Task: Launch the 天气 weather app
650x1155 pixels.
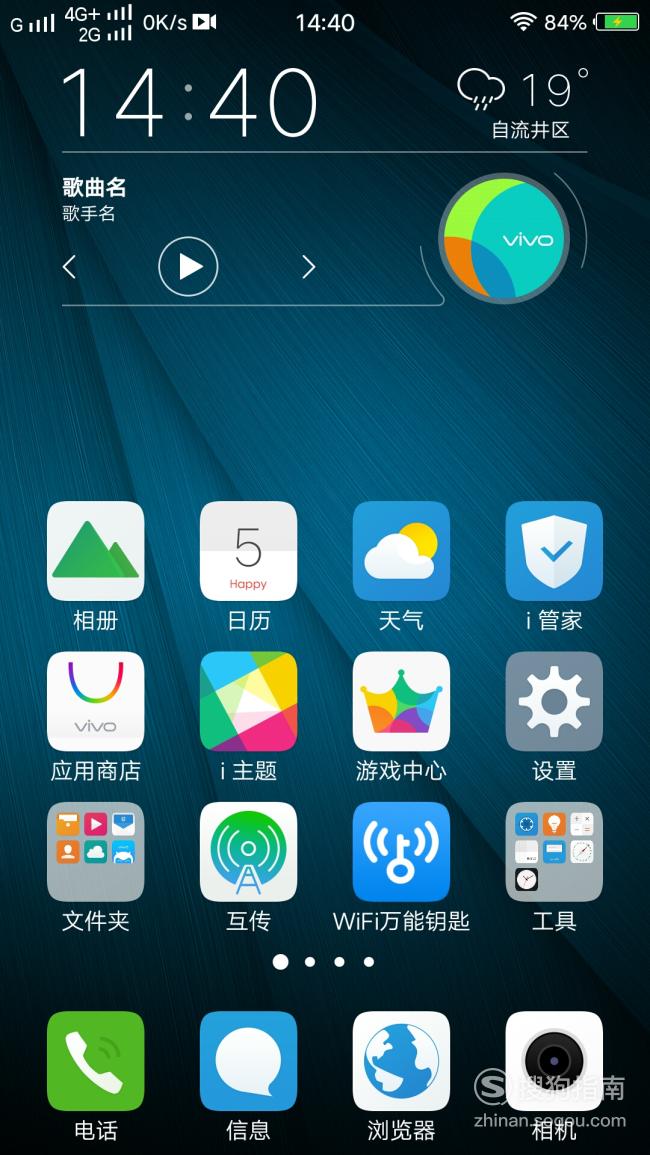Action: 401,551
